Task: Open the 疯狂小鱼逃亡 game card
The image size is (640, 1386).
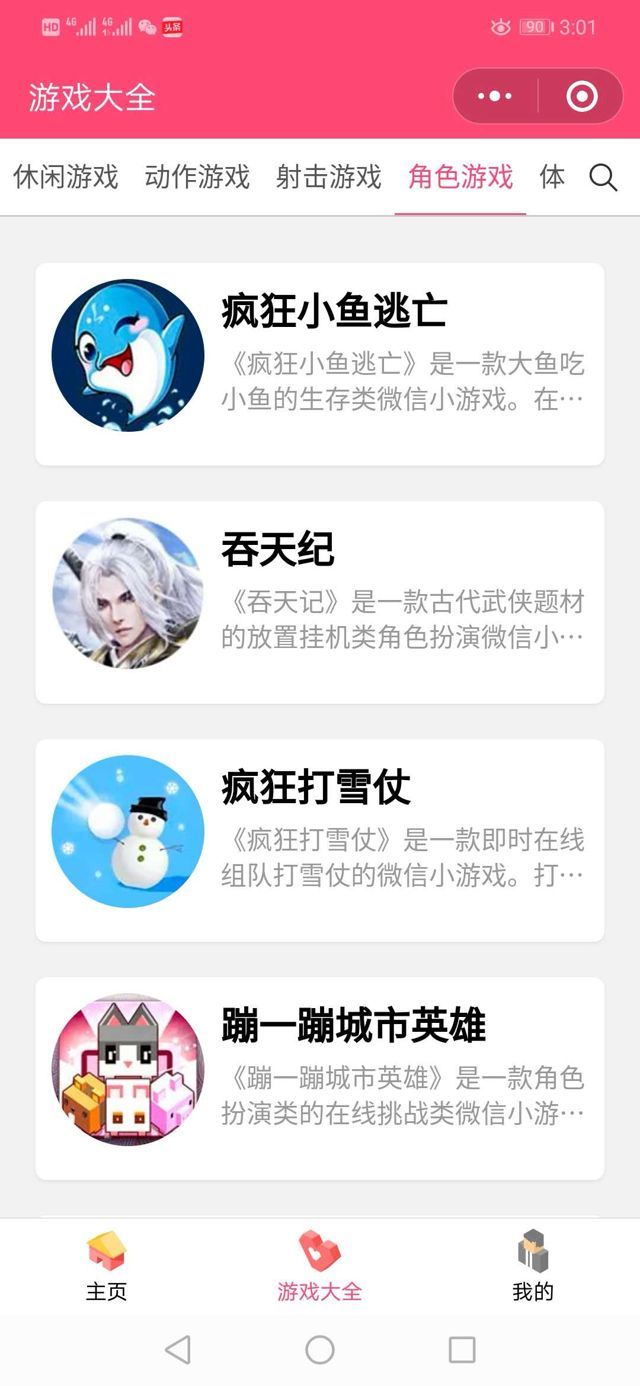Action: click(320, 364)
